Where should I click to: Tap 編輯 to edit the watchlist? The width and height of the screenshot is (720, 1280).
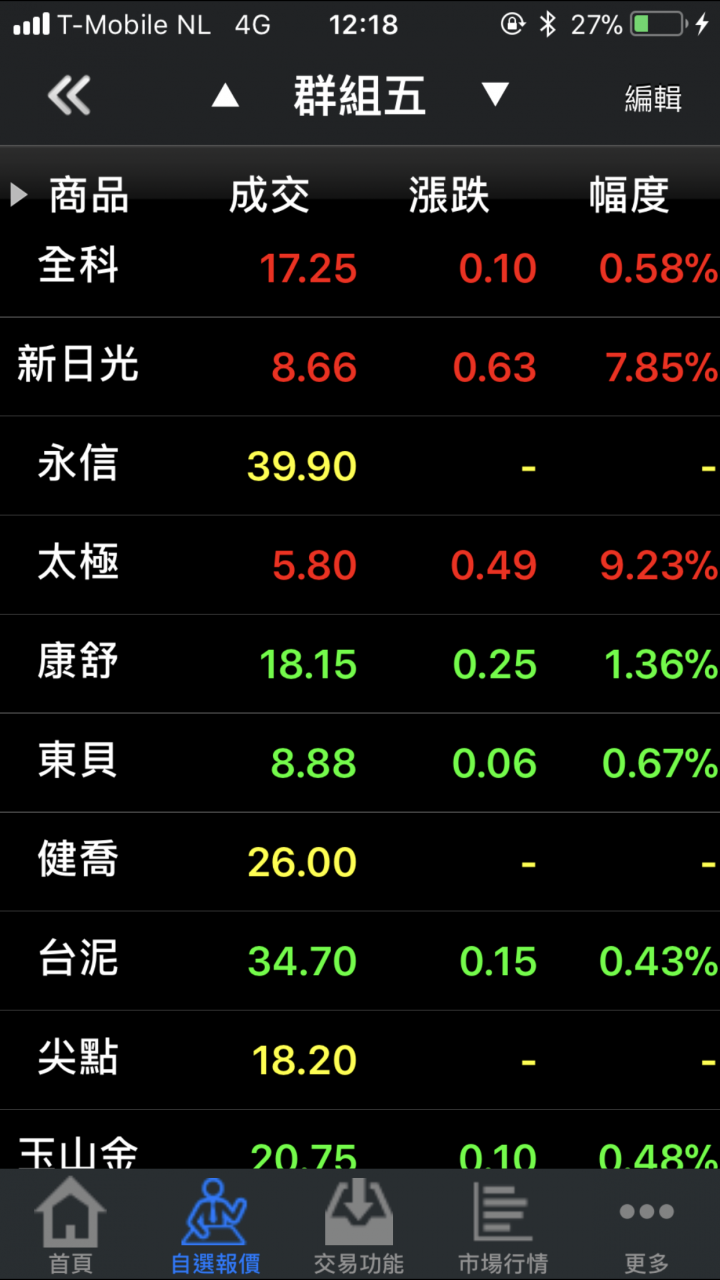coord(653,98)
